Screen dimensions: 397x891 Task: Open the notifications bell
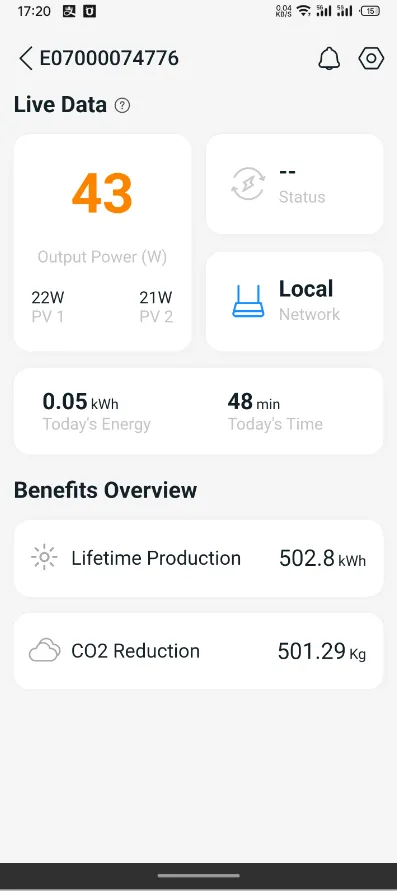[x=329, y=59]
